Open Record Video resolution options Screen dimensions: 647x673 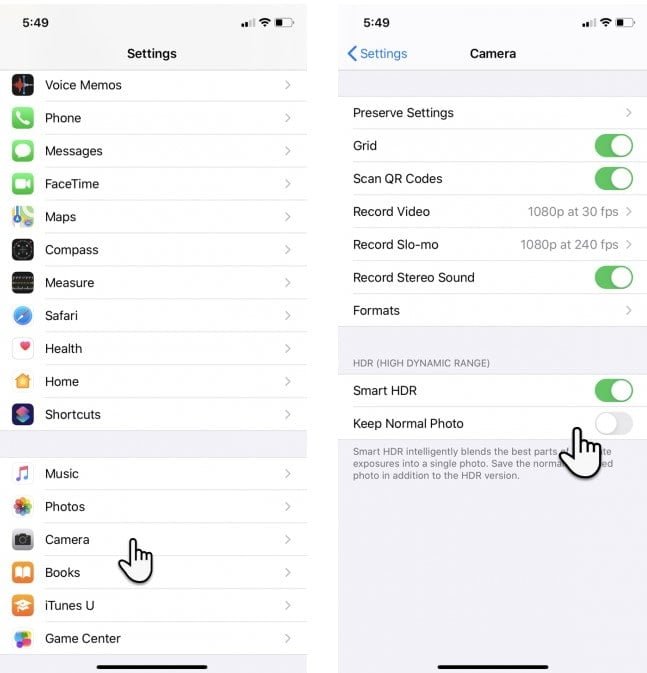pos(492,212)
